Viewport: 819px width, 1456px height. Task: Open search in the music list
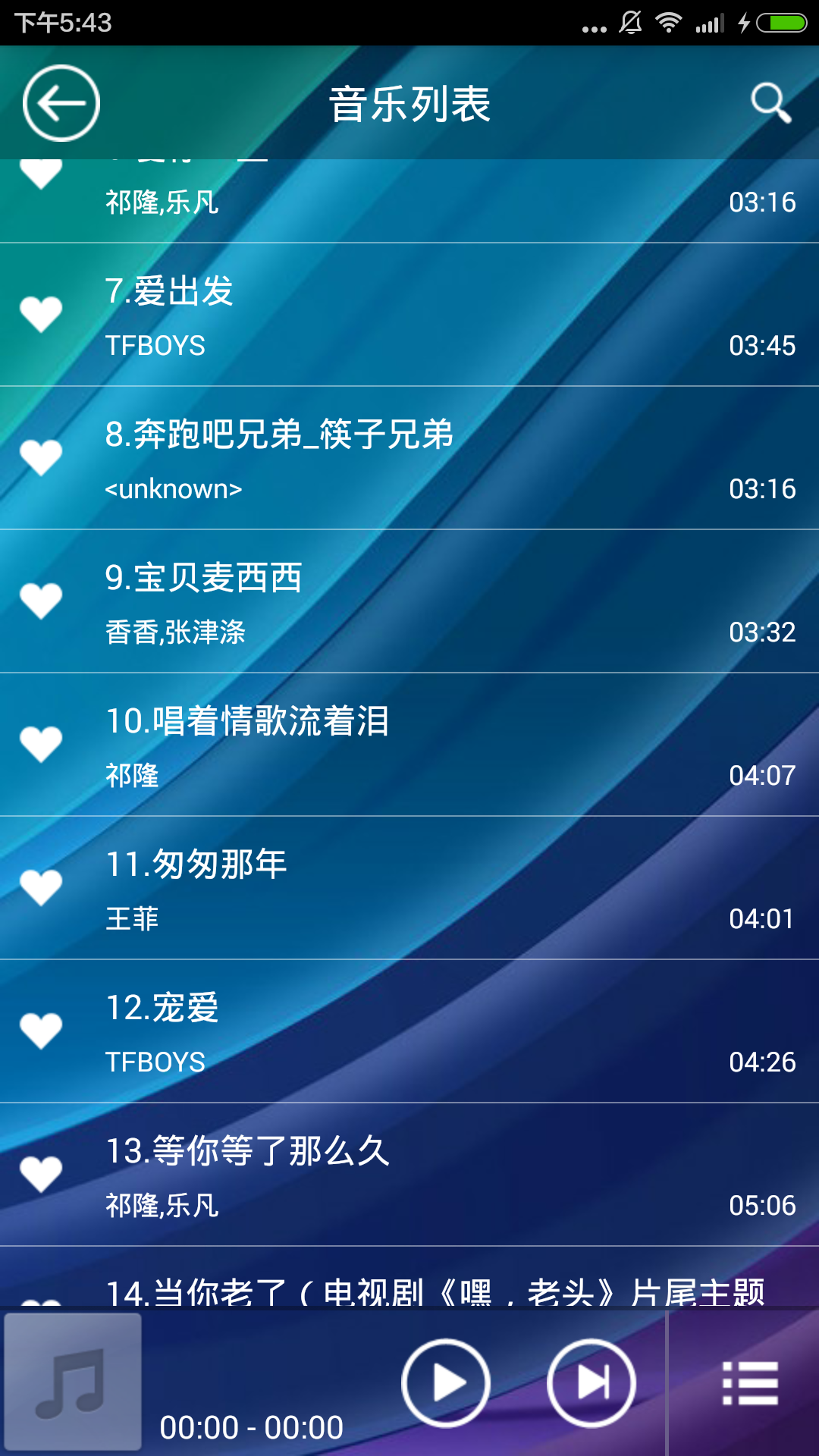(x=770, y=103)
